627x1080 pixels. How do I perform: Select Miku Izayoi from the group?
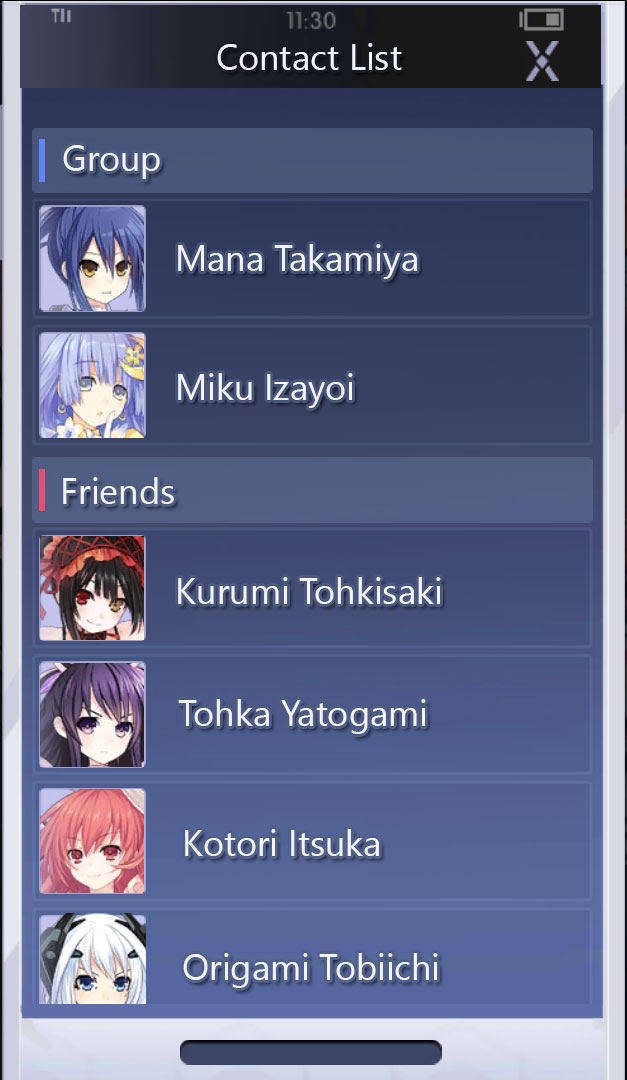[x=312, y=386]
